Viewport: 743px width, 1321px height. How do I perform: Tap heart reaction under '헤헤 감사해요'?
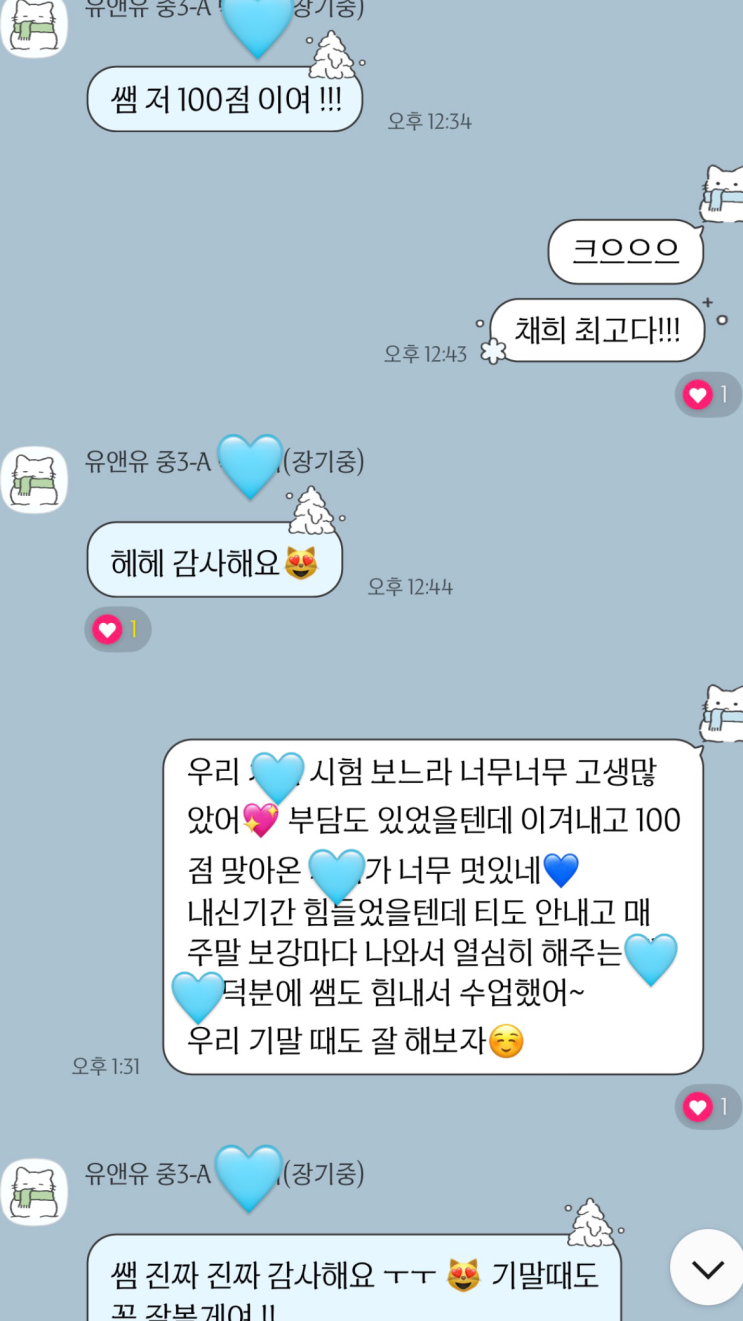(117, 629)
